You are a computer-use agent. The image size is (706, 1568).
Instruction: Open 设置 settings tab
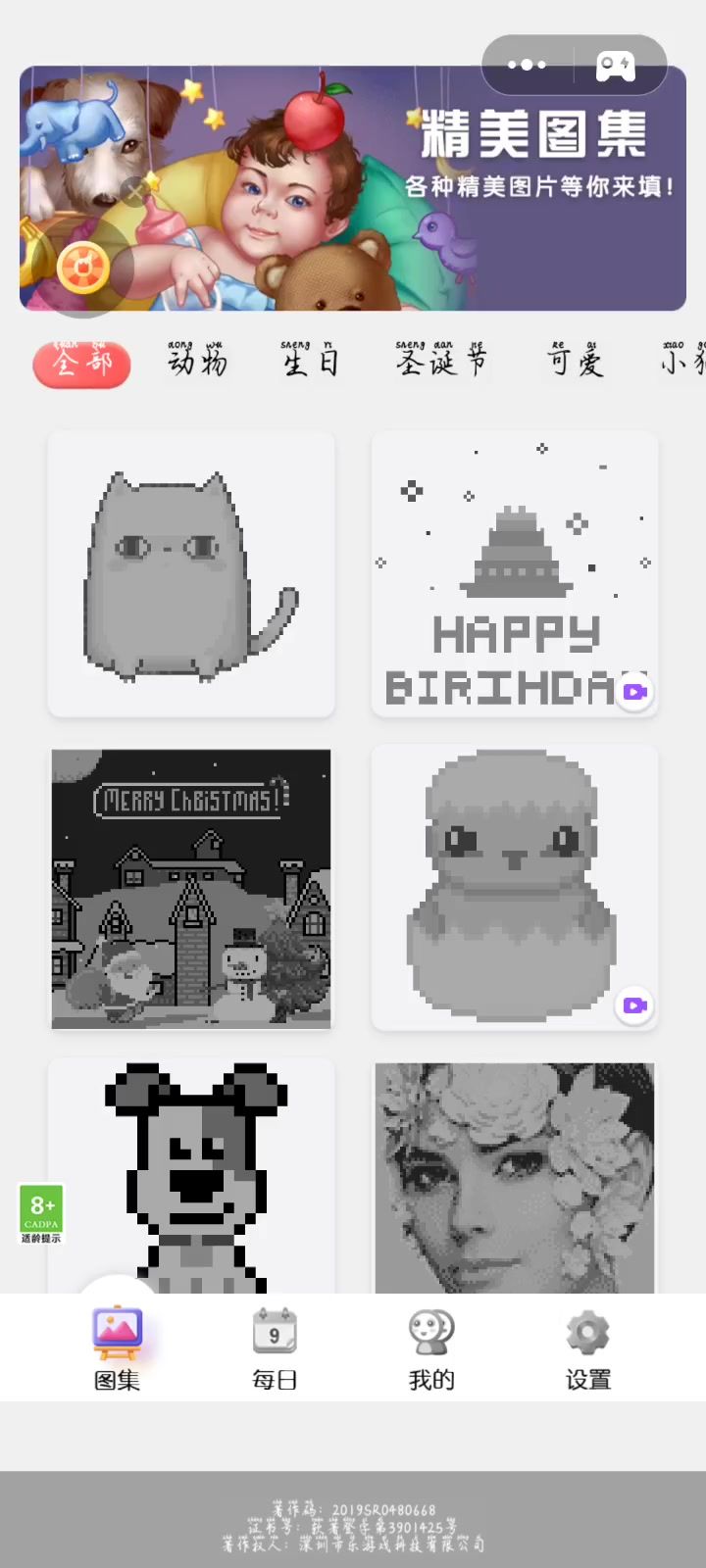pyautogui.click(x=588, y=1348)
